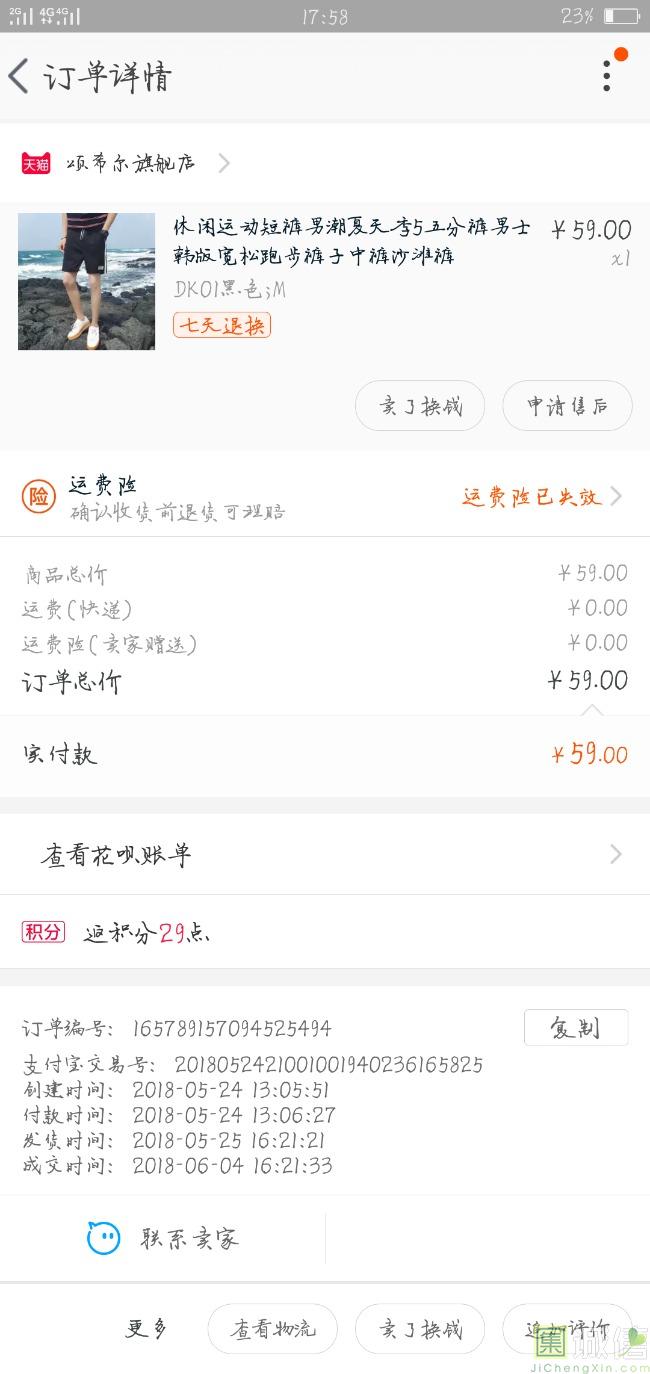The width and height of the screenshot is (650, 1374).
Task: Open 查看花呗账单
Action: point(325,855)
